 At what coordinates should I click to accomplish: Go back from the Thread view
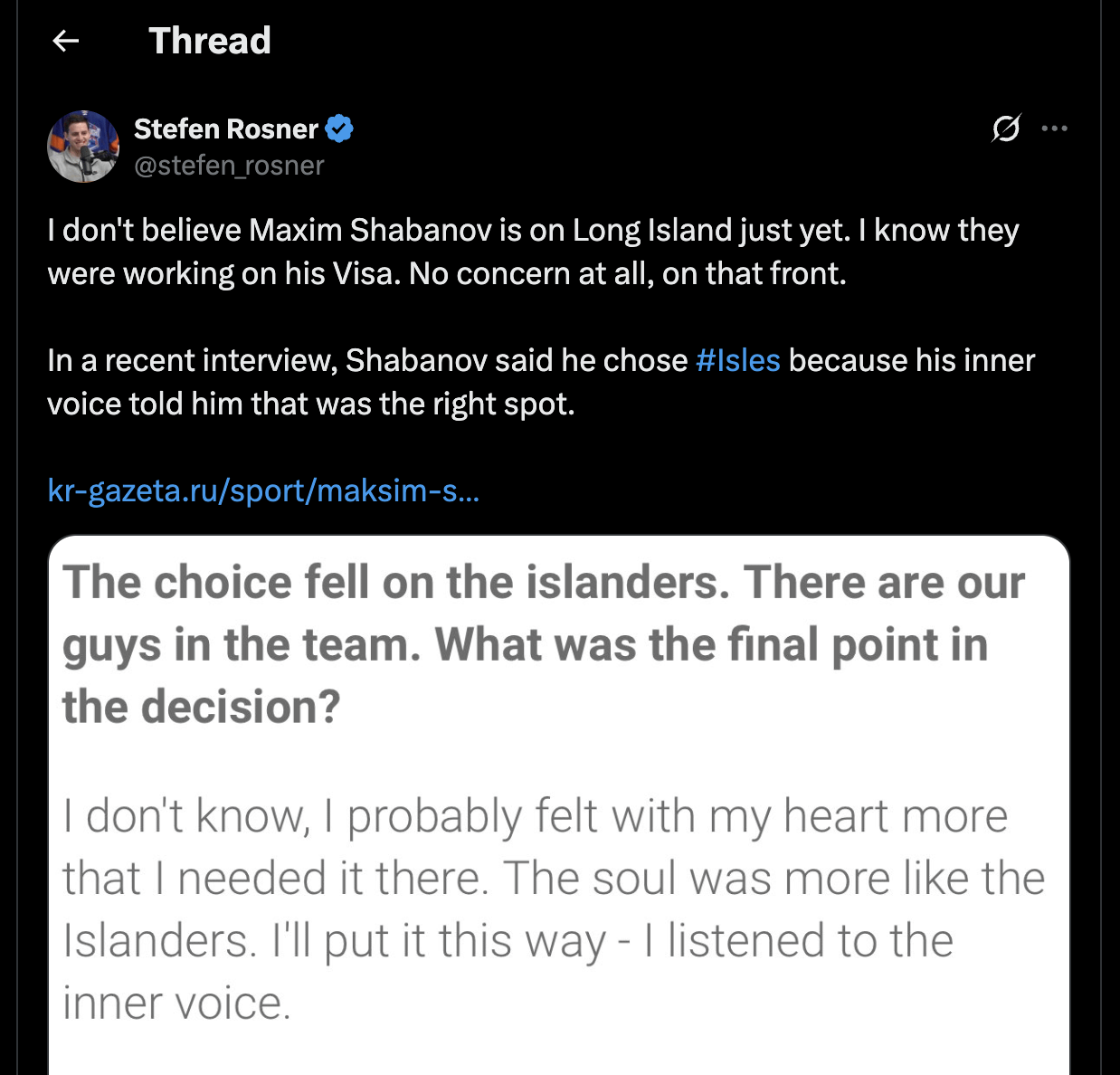click(66, 41)
